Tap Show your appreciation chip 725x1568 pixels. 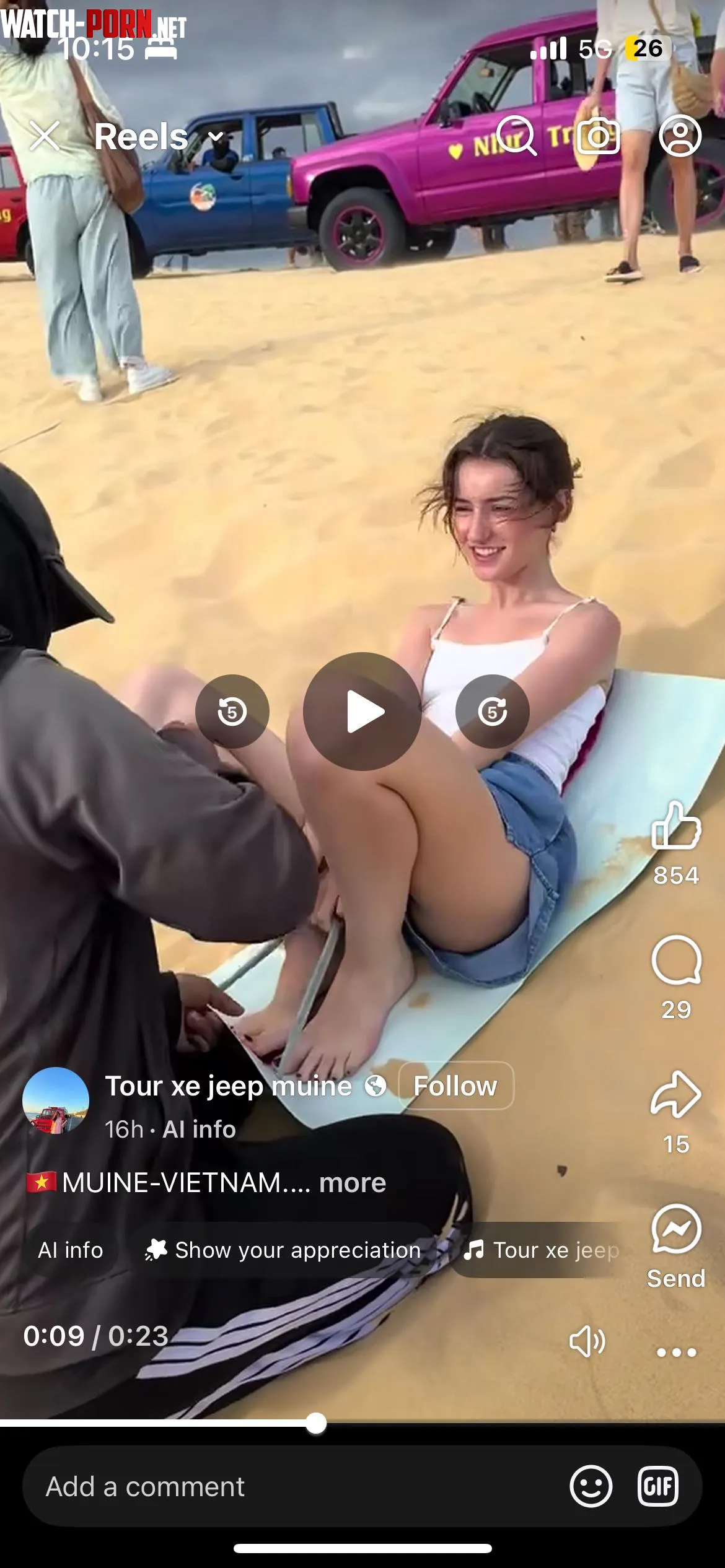284,1250
